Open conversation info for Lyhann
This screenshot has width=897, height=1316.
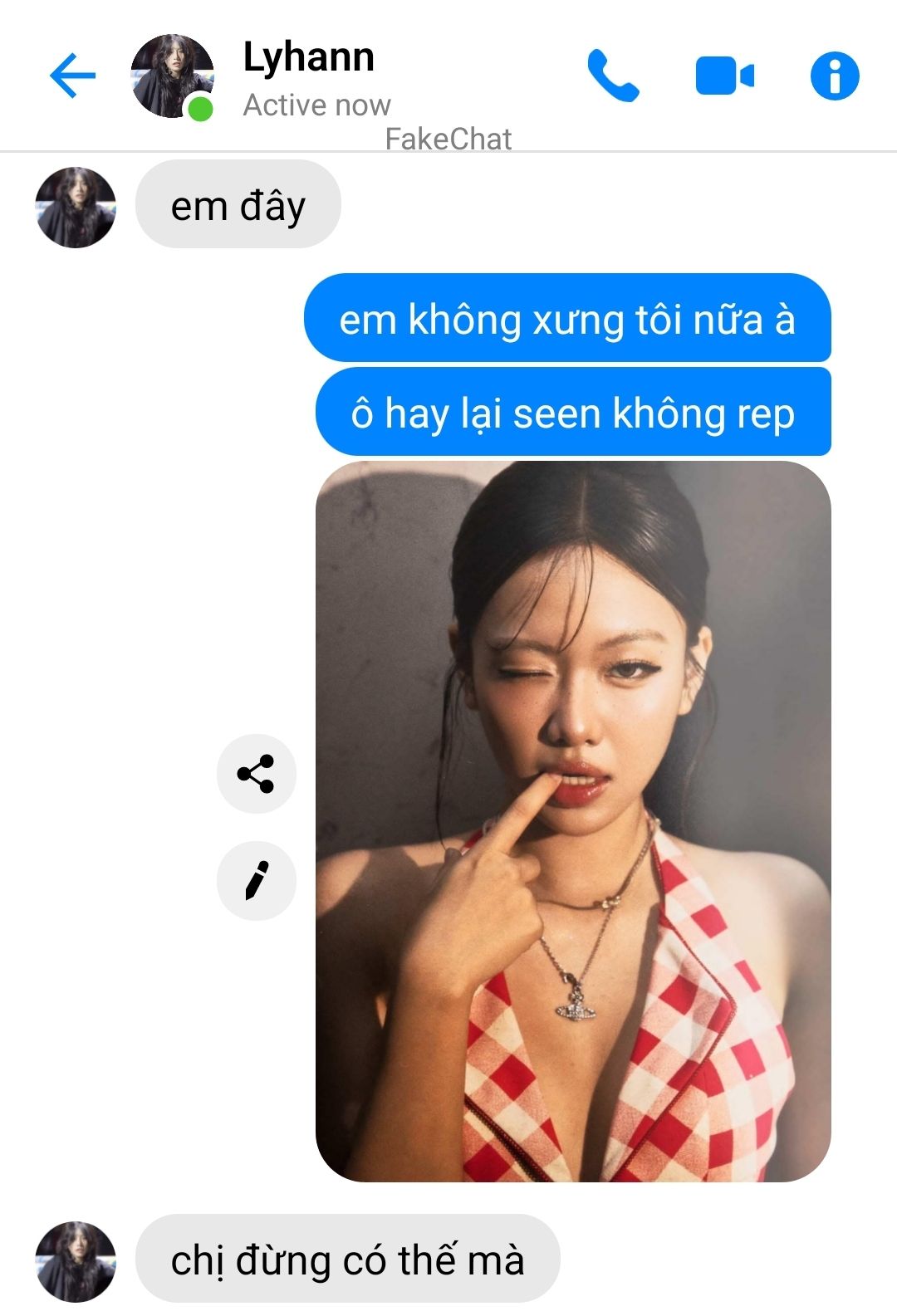[834, 76]
